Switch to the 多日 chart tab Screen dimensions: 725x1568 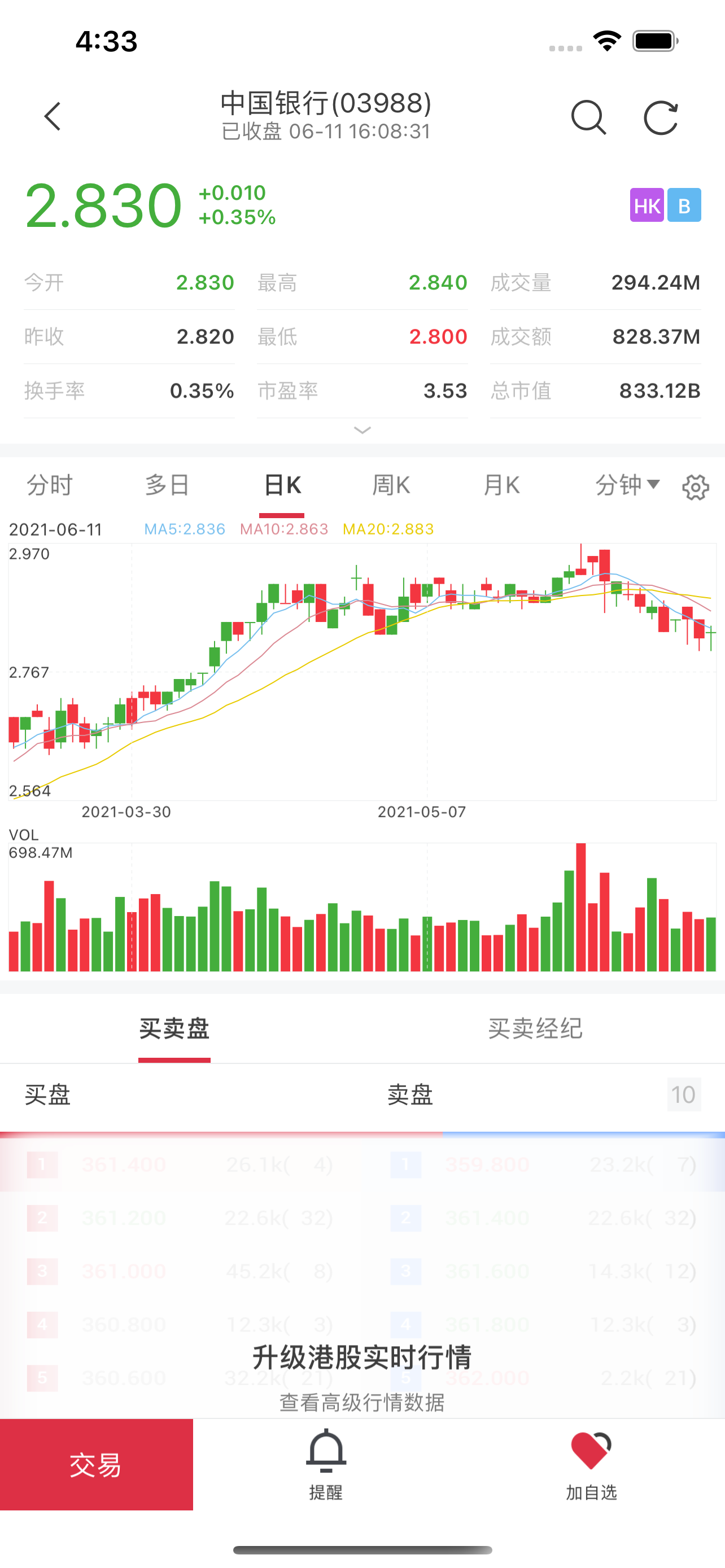pyautogui.click(x=167, y=486)
